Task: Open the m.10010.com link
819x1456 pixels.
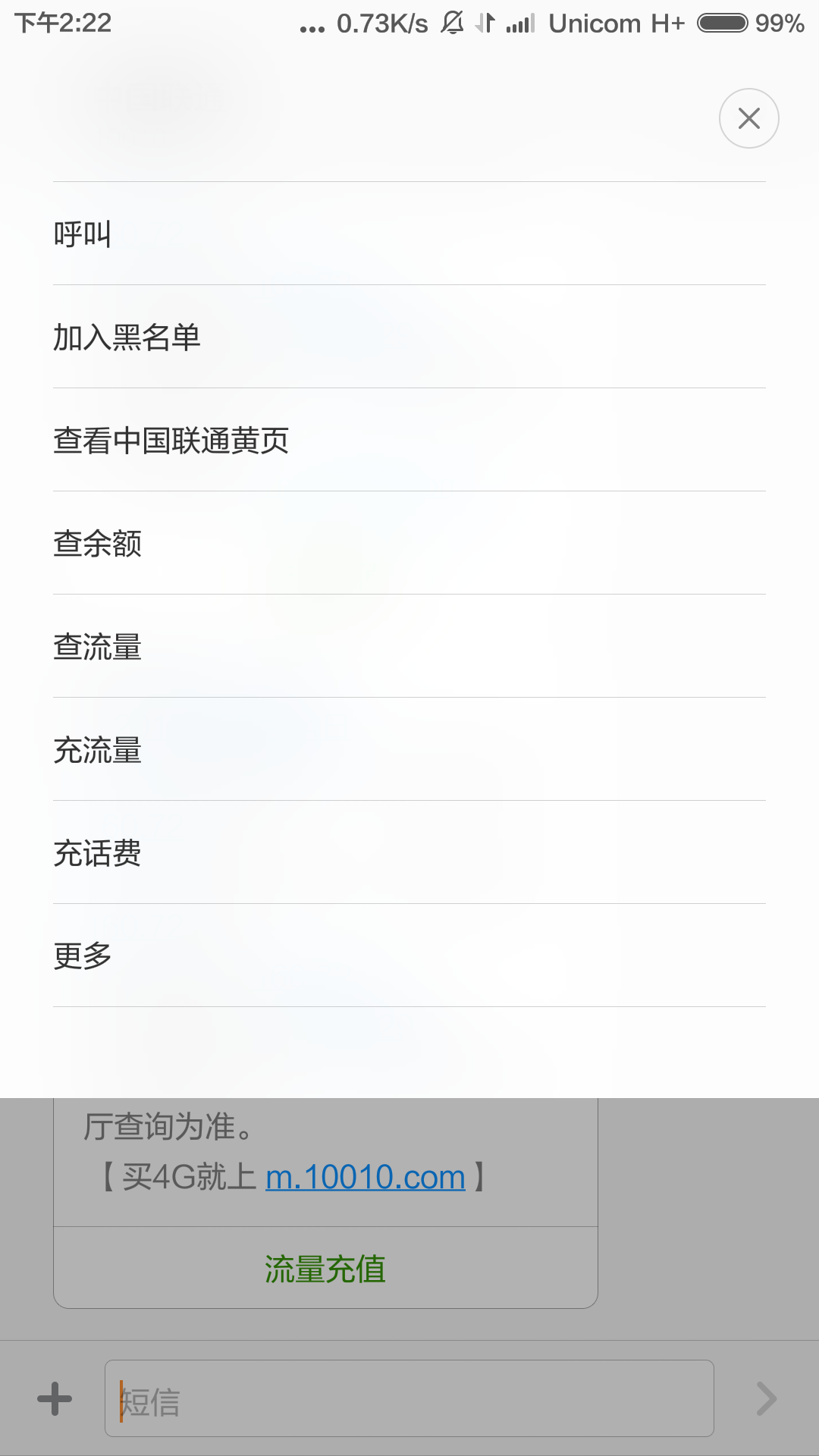Action: click(x=365, y=1177)
